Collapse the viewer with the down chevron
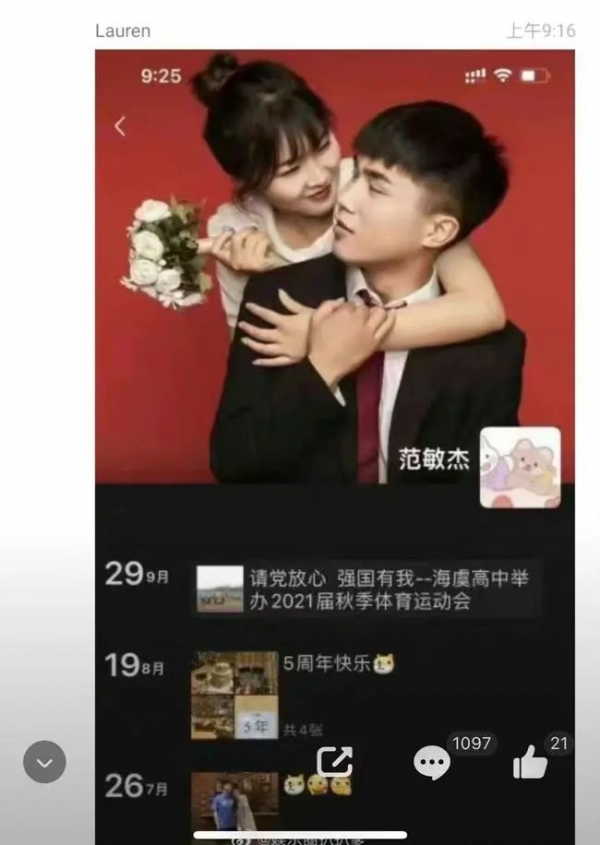Image resolution: width=600 pixels, height=845 pixels. tap(45, 762)
